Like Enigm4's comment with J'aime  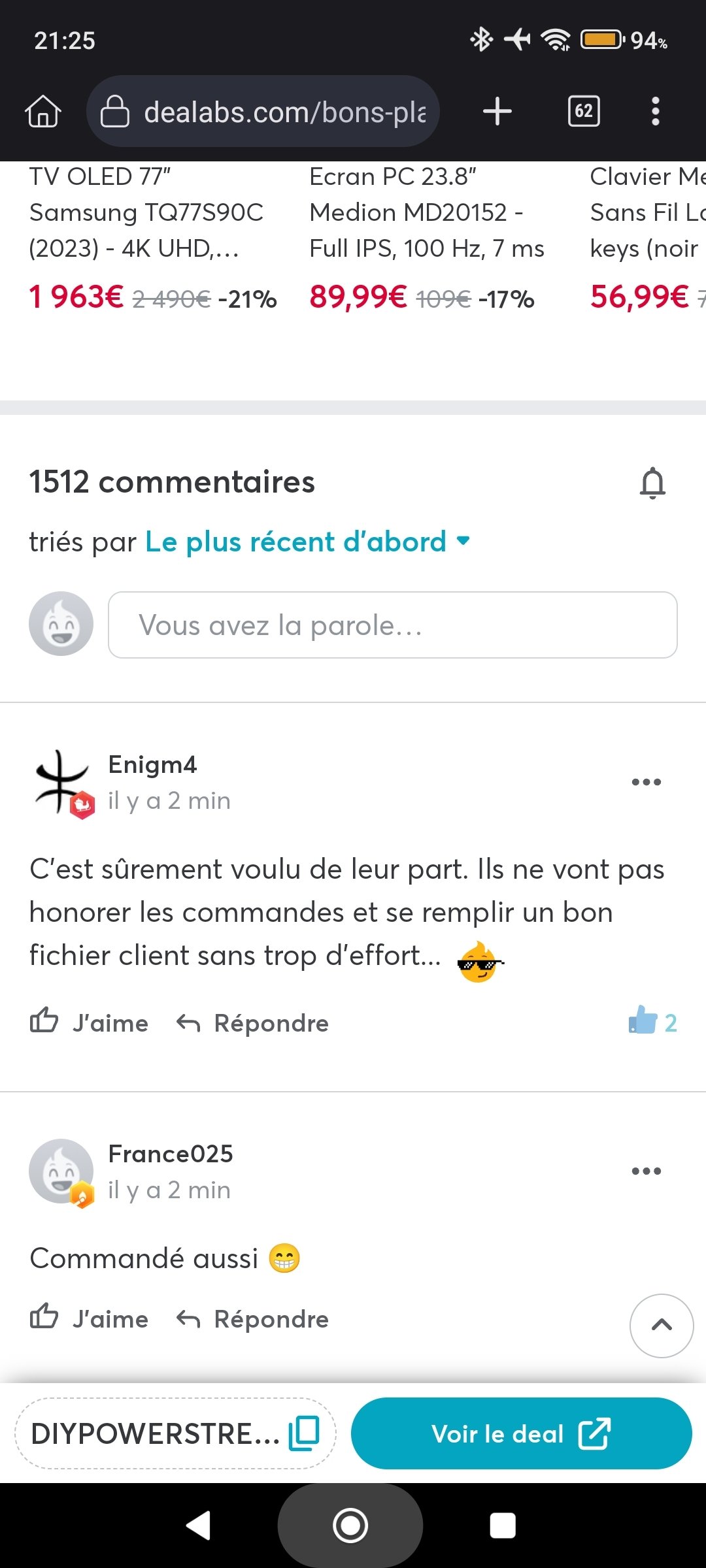90,1022
